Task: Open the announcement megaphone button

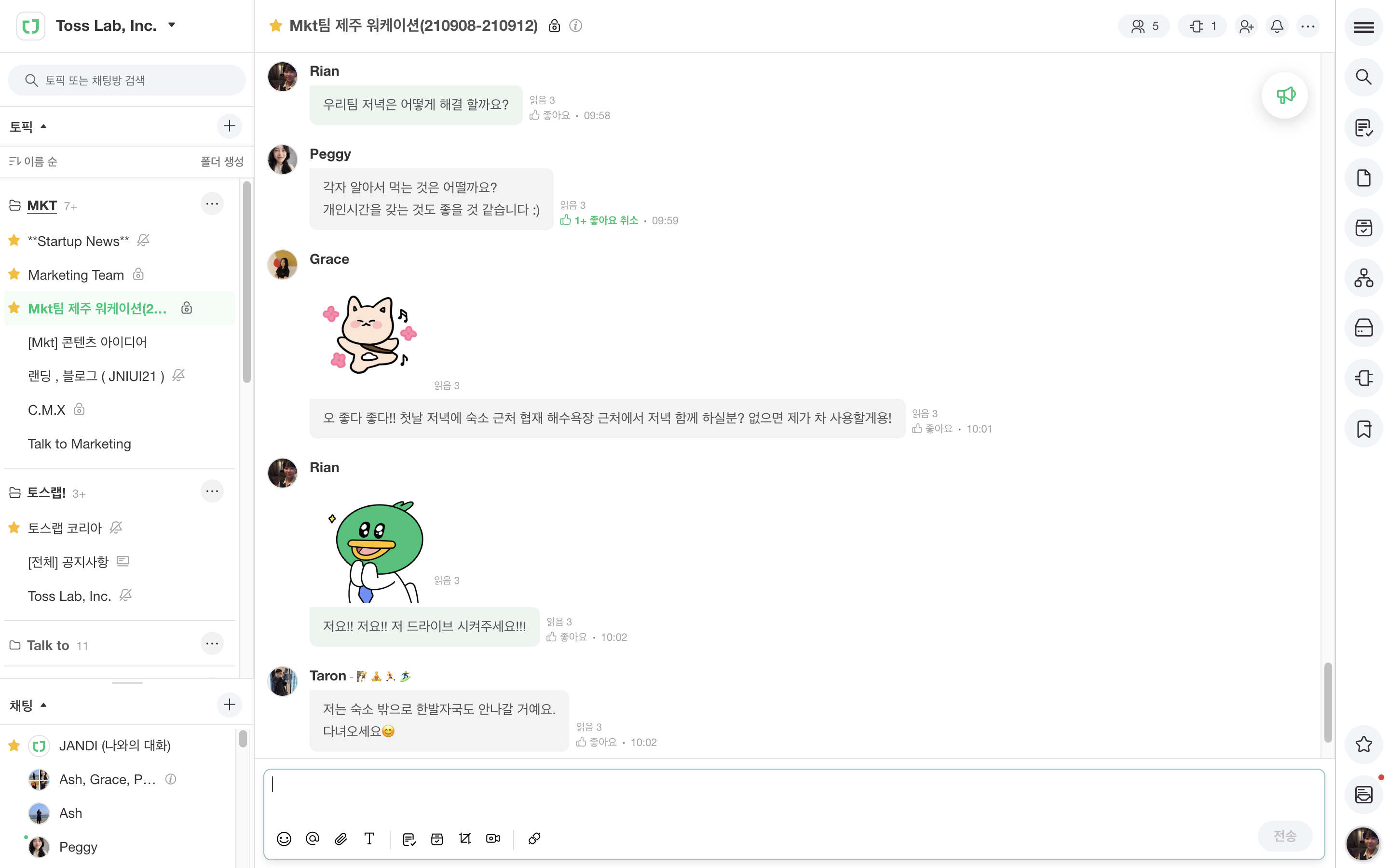Action: pyautogui.click(x=1284, y=95)
